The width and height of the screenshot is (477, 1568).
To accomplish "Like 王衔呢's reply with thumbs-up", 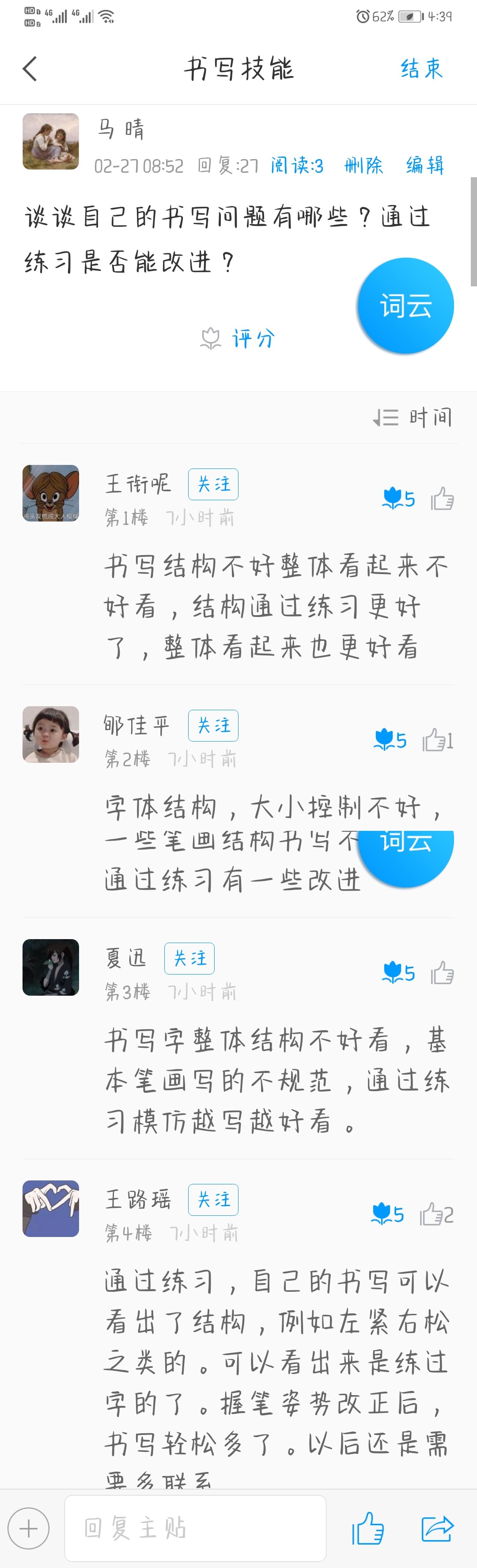I will point(442,499).
